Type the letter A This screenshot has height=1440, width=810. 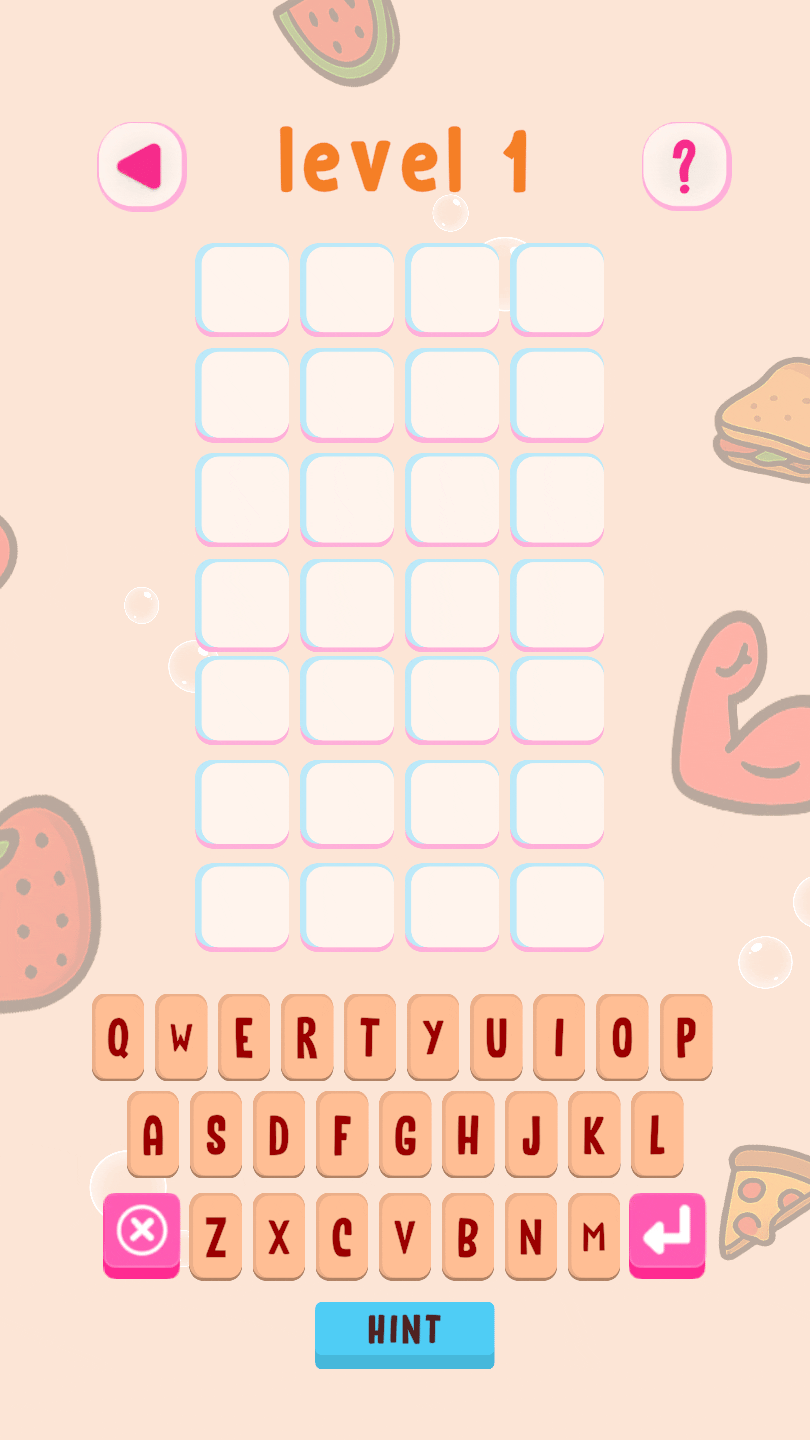click(x=153, y=1134)
